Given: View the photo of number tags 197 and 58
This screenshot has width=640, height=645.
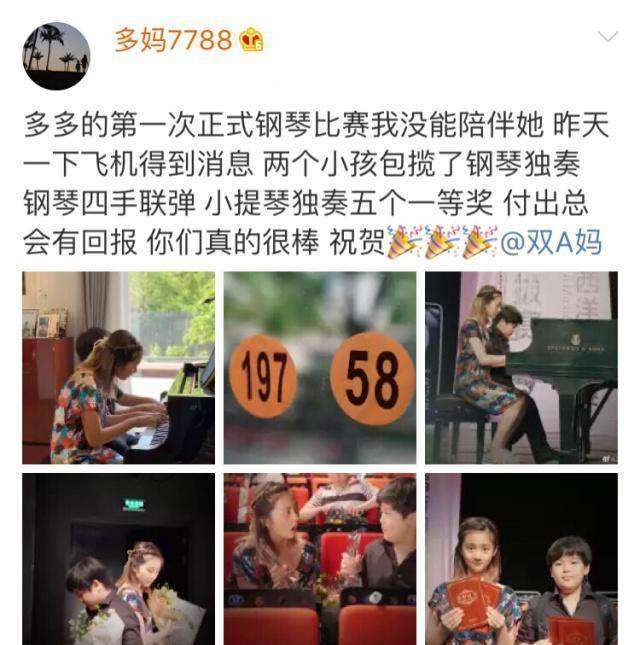Looking at the screenshot, I should coord(320,367).
